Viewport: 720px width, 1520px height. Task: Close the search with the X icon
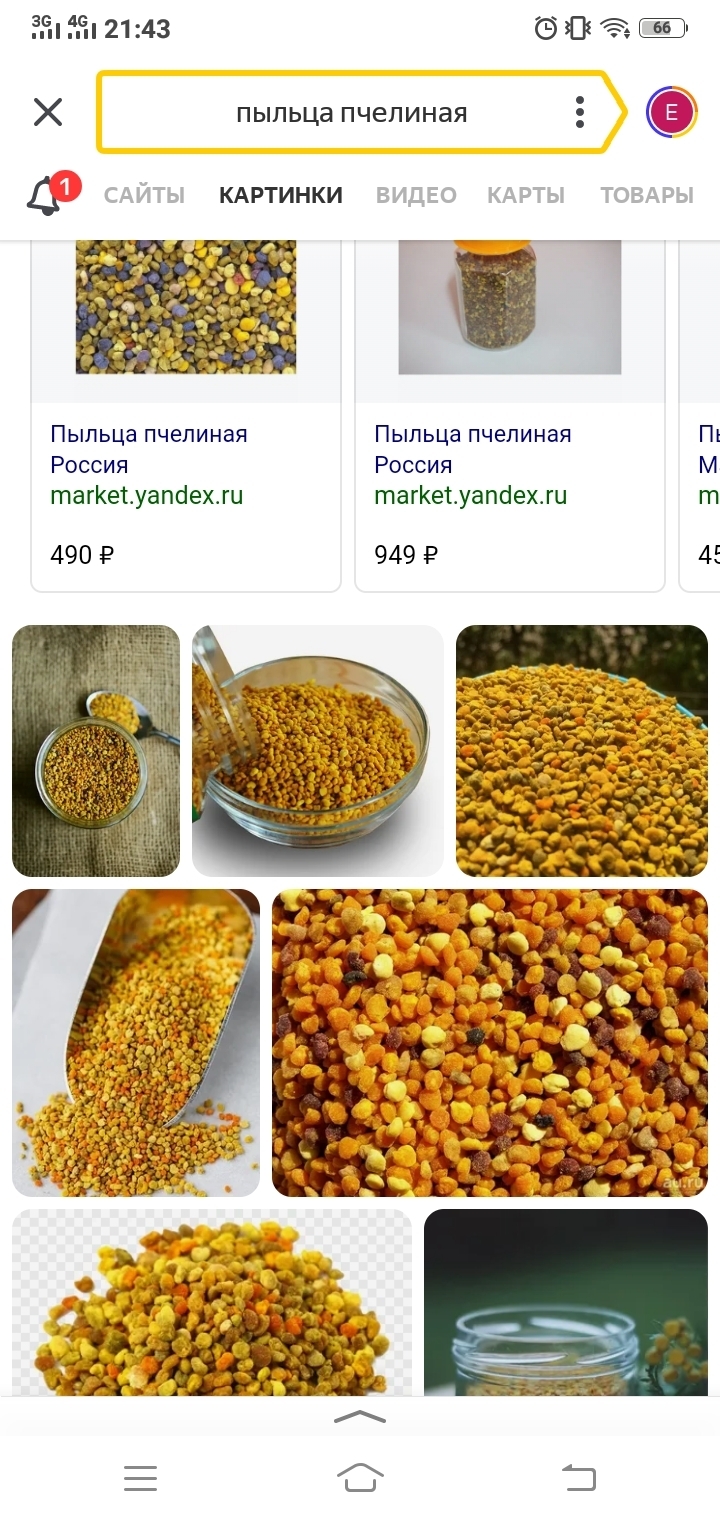48,113
